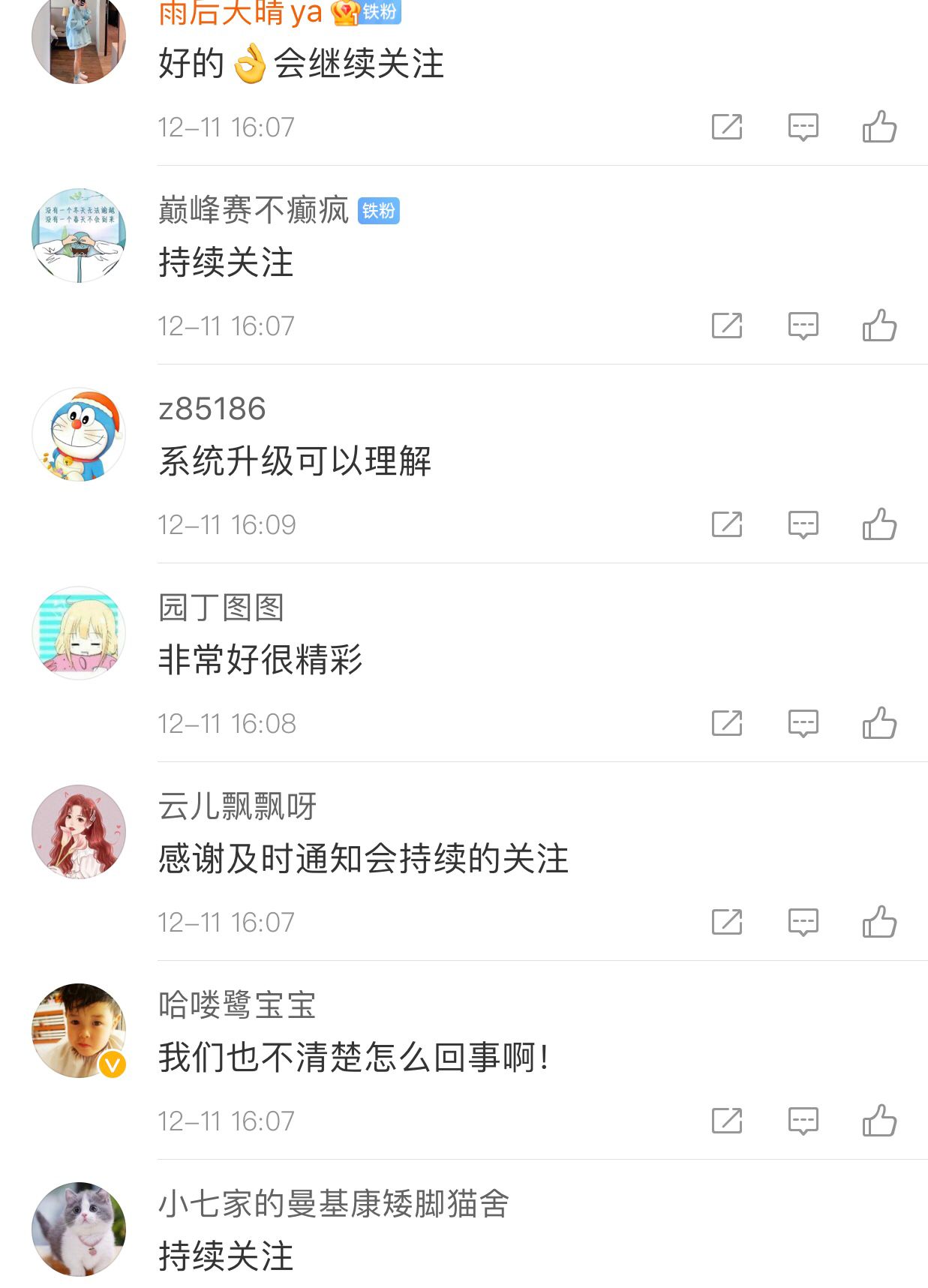
Task: Open z85186's Doraemon avatar
Action: coord(79,434)
